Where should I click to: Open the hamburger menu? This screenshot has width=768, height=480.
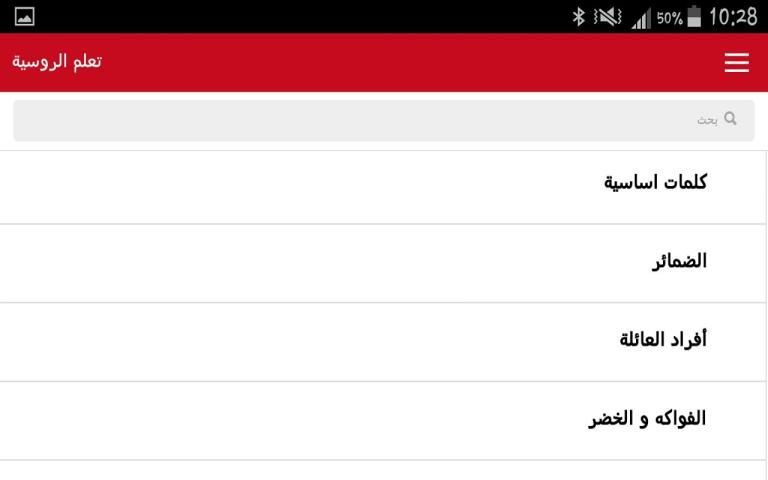[x=737, y=63]
